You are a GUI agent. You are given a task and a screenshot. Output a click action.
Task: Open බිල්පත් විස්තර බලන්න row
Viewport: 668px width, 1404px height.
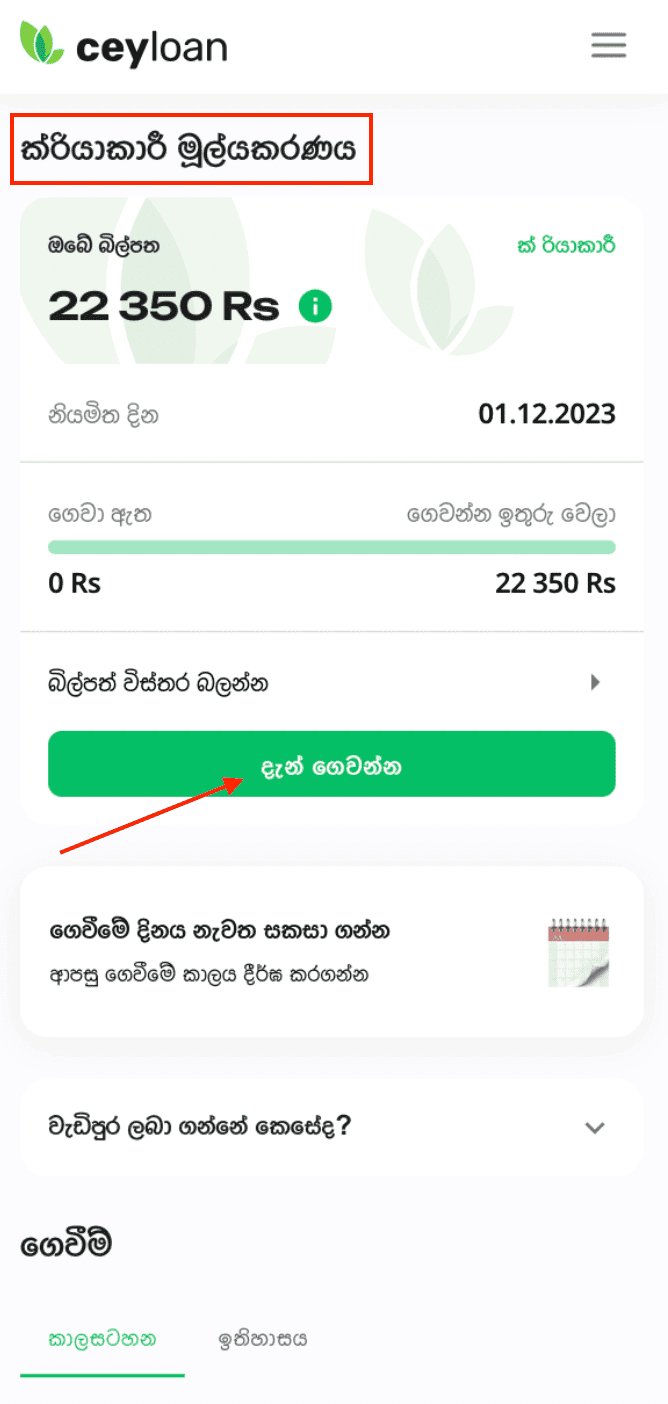(331, 683)
